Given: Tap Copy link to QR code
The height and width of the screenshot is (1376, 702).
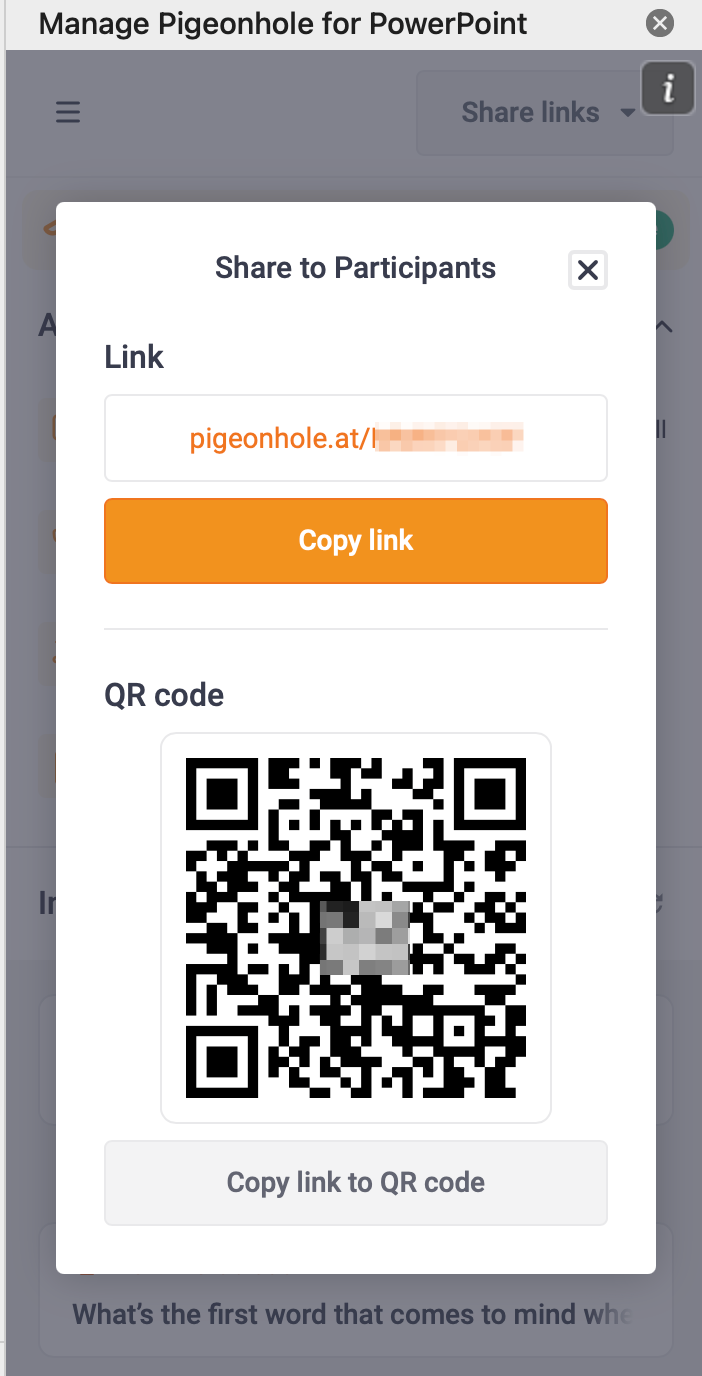Looking at the screenshot, I should coord(355,1182).
